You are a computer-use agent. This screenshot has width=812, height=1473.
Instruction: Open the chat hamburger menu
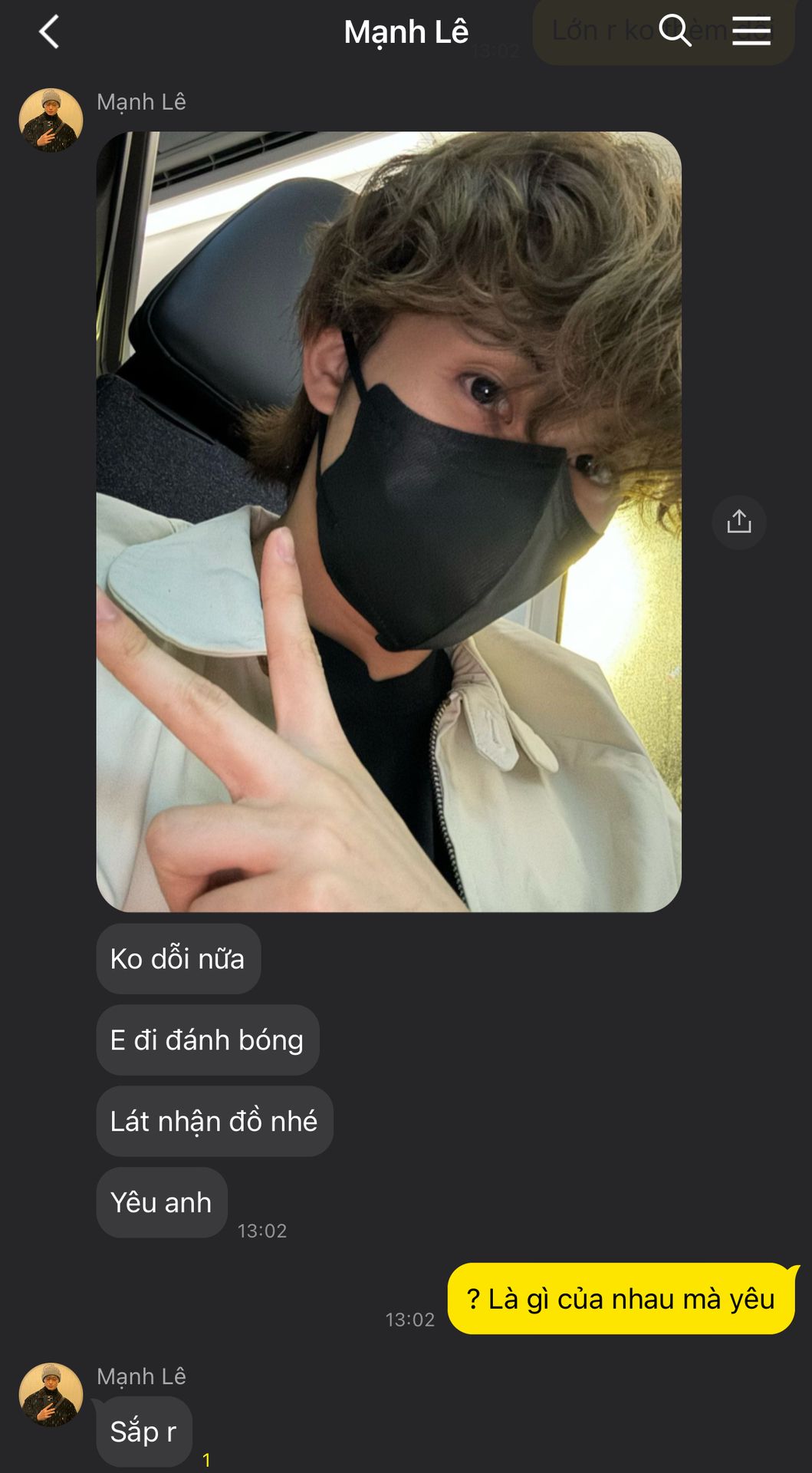tap(751, 31)
